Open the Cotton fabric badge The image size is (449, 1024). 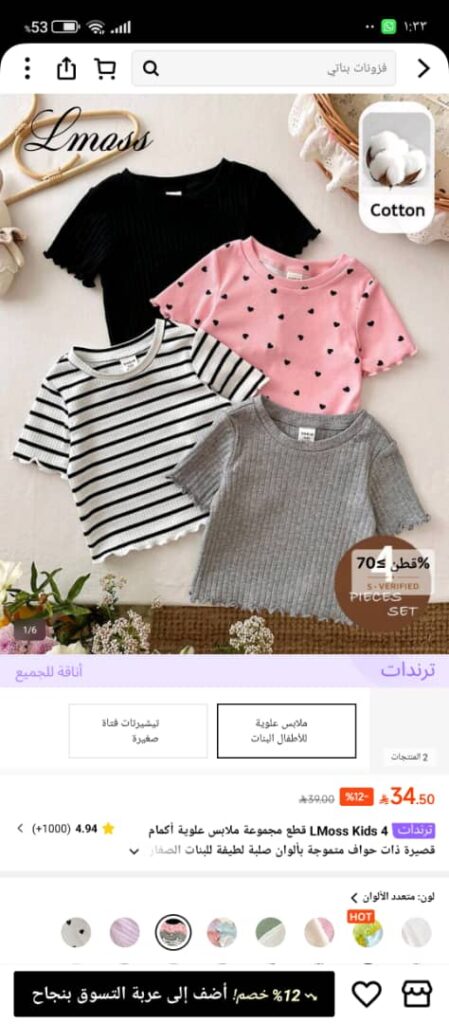(397, 168)
